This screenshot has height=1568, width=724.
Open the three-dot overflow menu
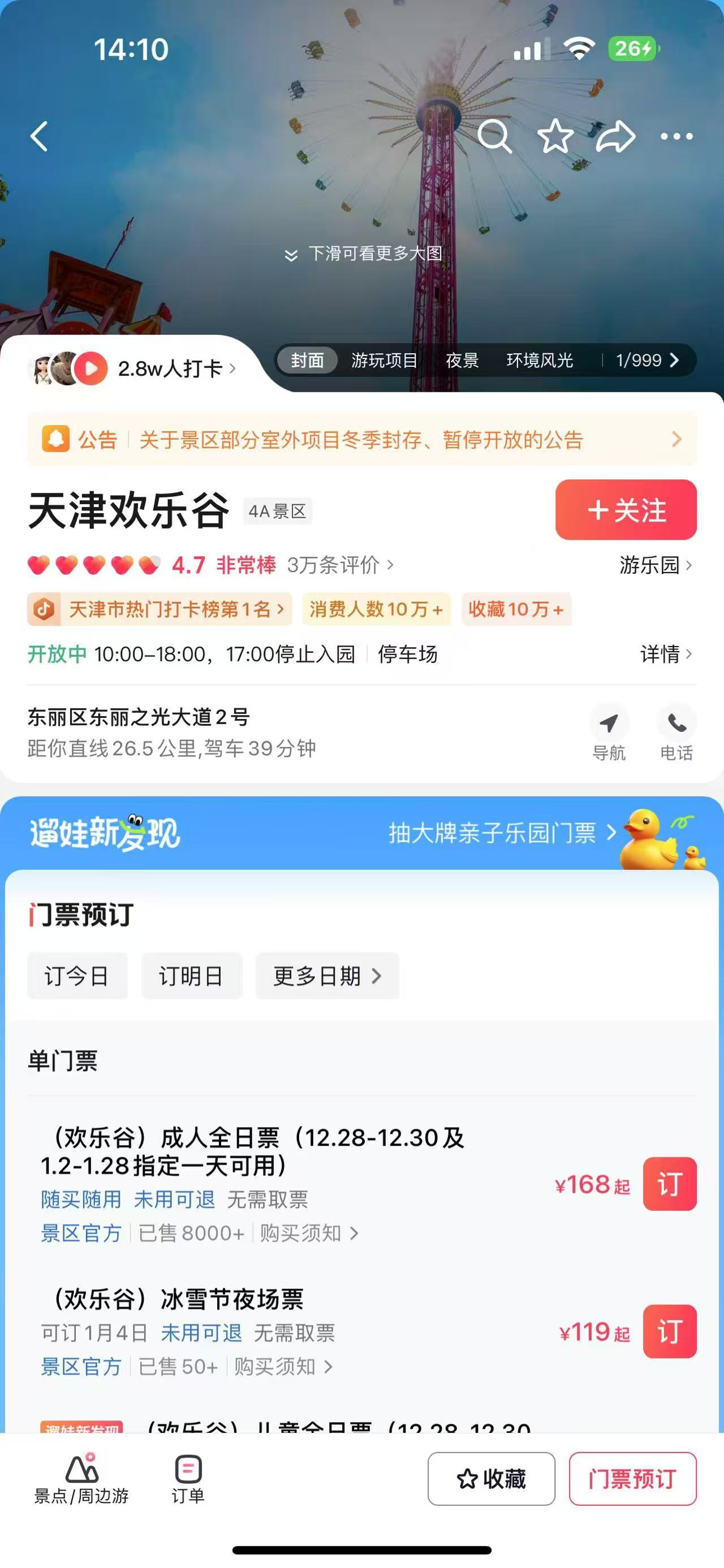(x=676, y=136)
